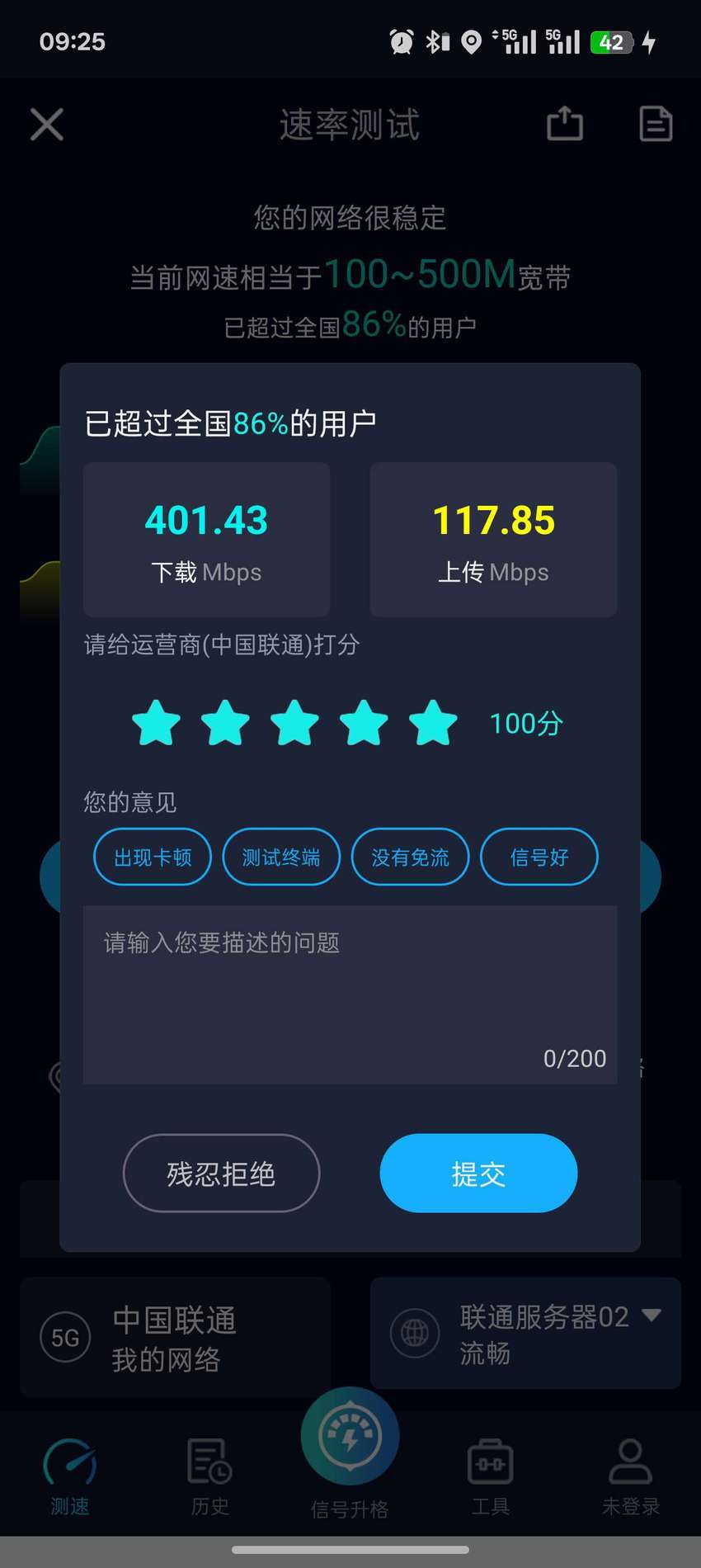Rate the carrier with the first star
Screen dimensions: 701x1568
[156, 722]
